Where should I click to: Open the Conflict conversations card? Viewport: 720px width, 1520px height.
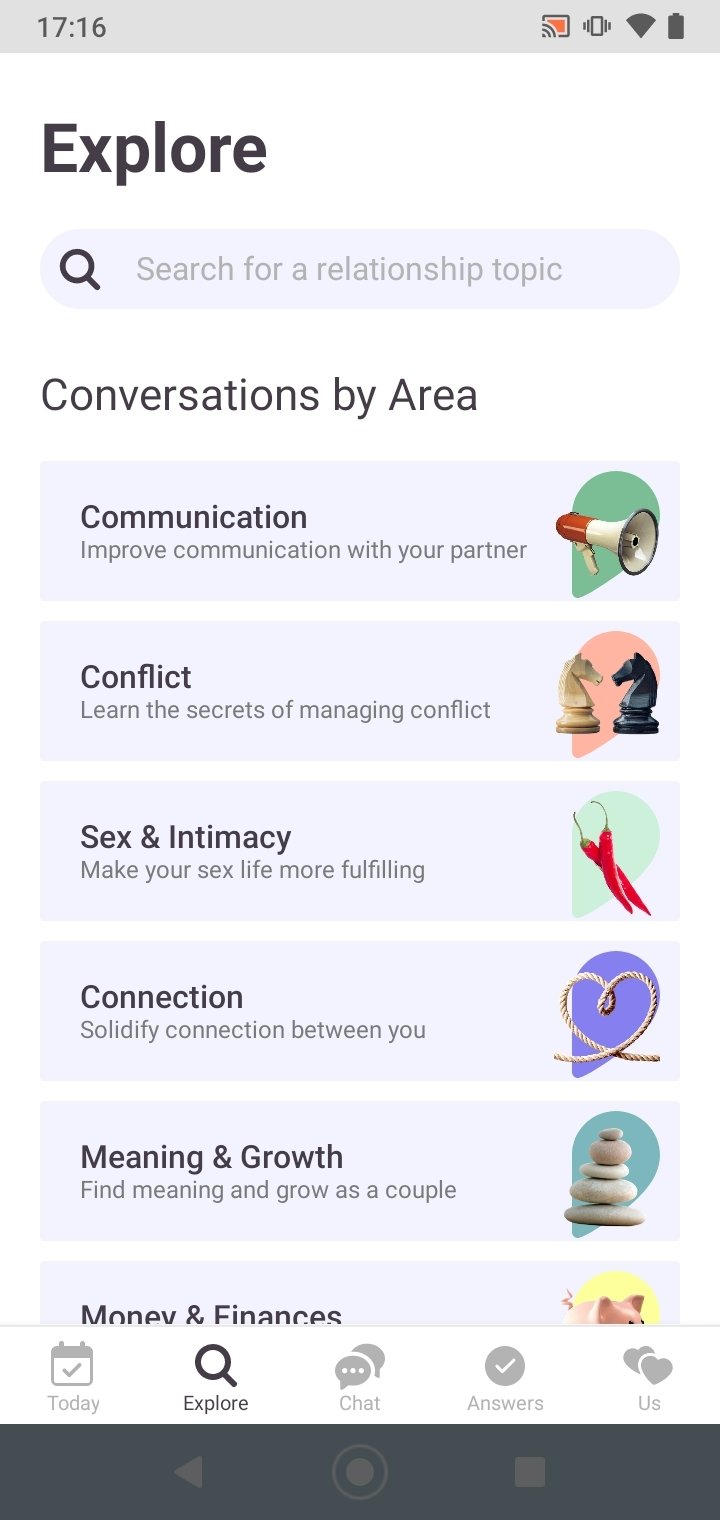[360, 691]
